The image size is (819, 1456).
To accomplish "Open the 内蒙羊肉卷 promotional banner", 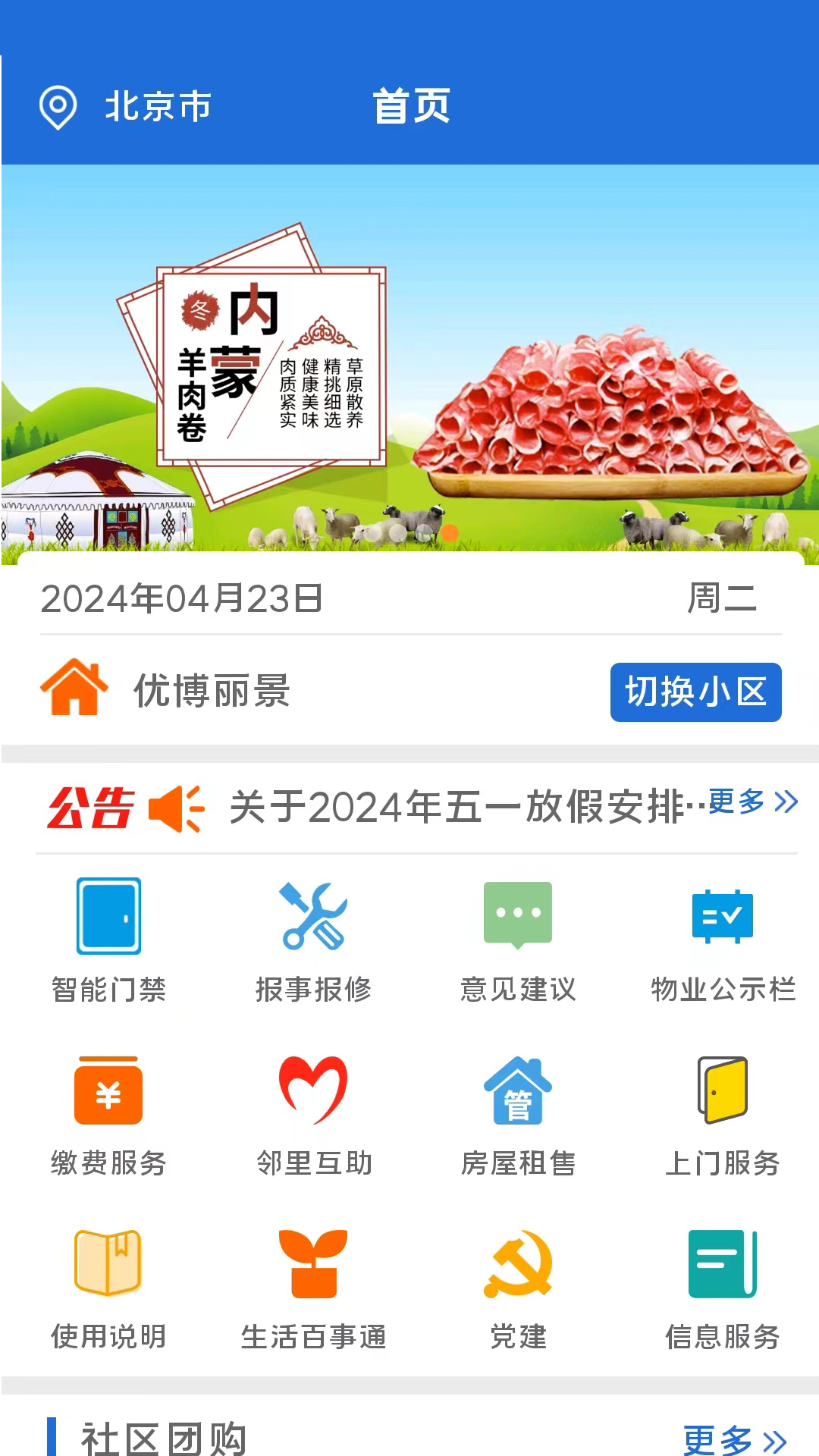I will click(409, 364).
